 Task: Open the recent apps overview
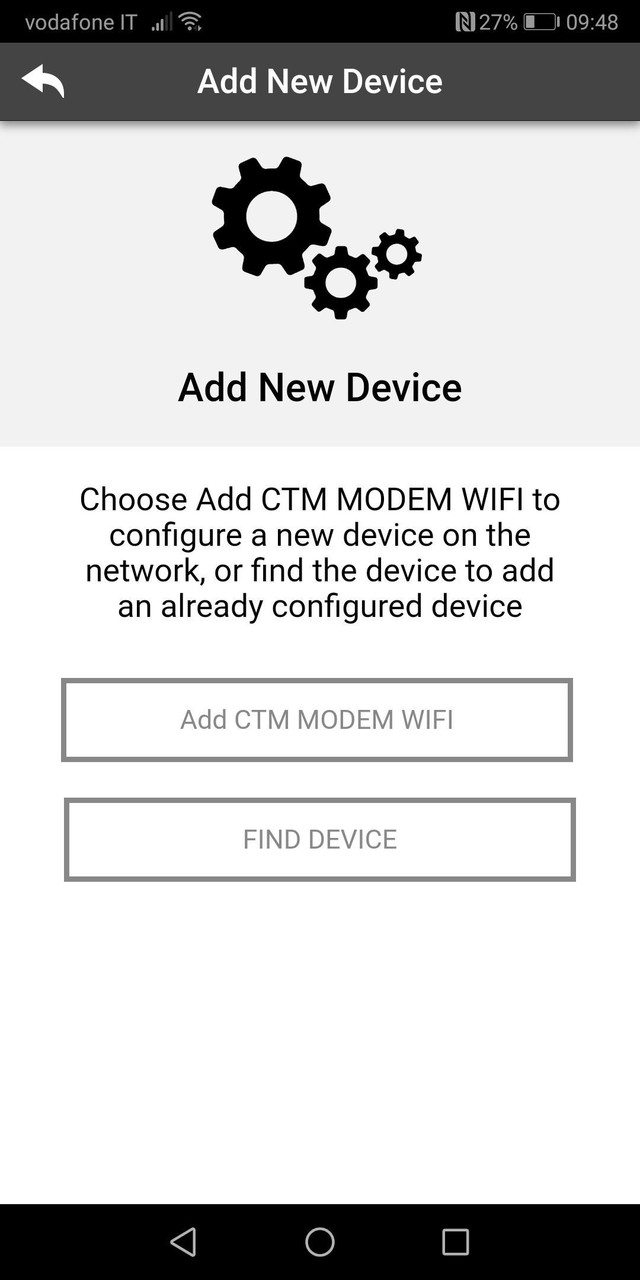[455, 1242]
